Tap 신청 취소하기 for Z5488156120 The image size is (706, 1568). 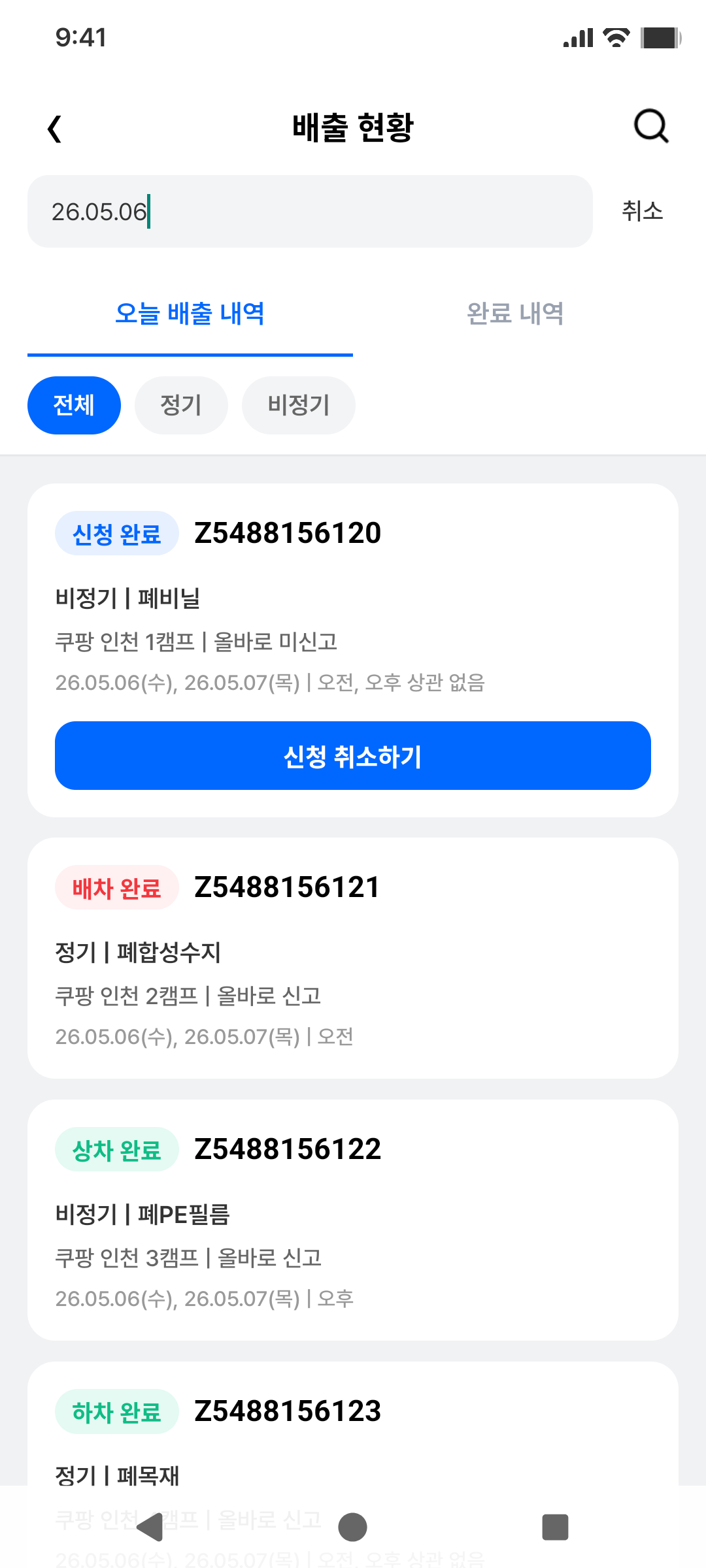(x=353, y=756)
